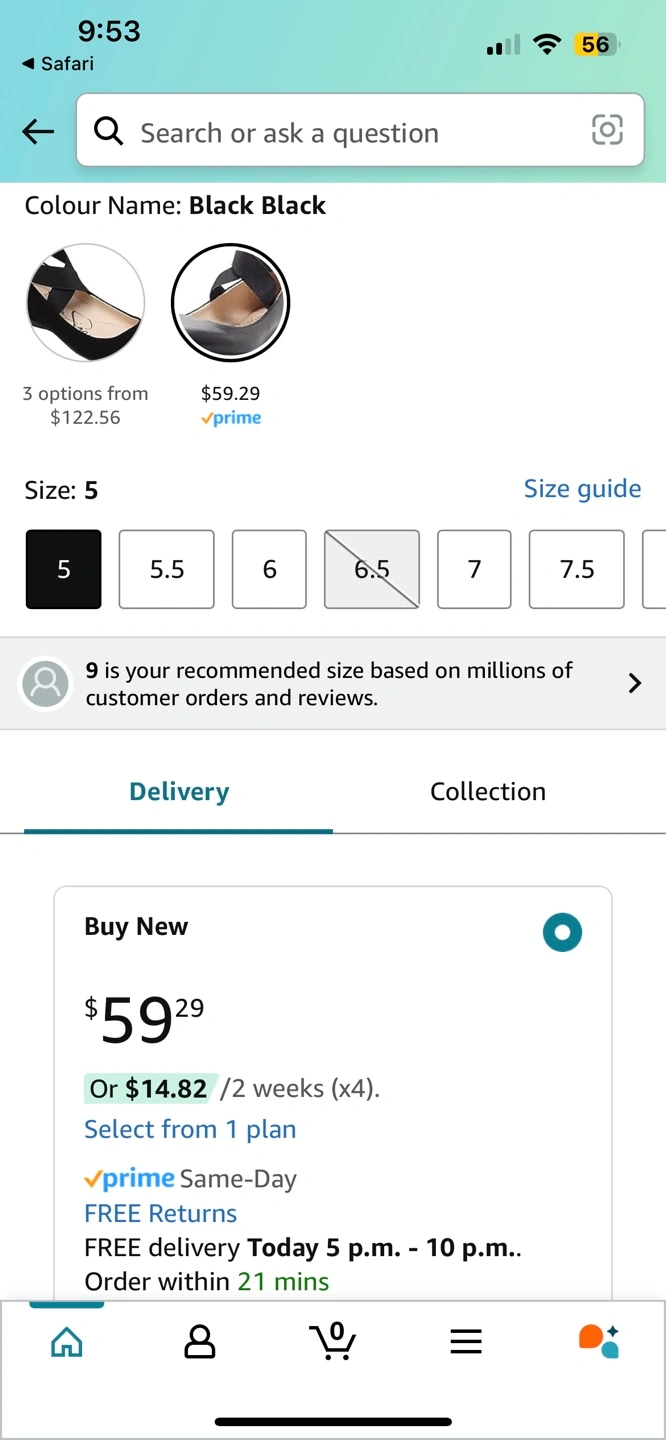Choose size 5.5
666x1440 pixels.
[167, 569]
